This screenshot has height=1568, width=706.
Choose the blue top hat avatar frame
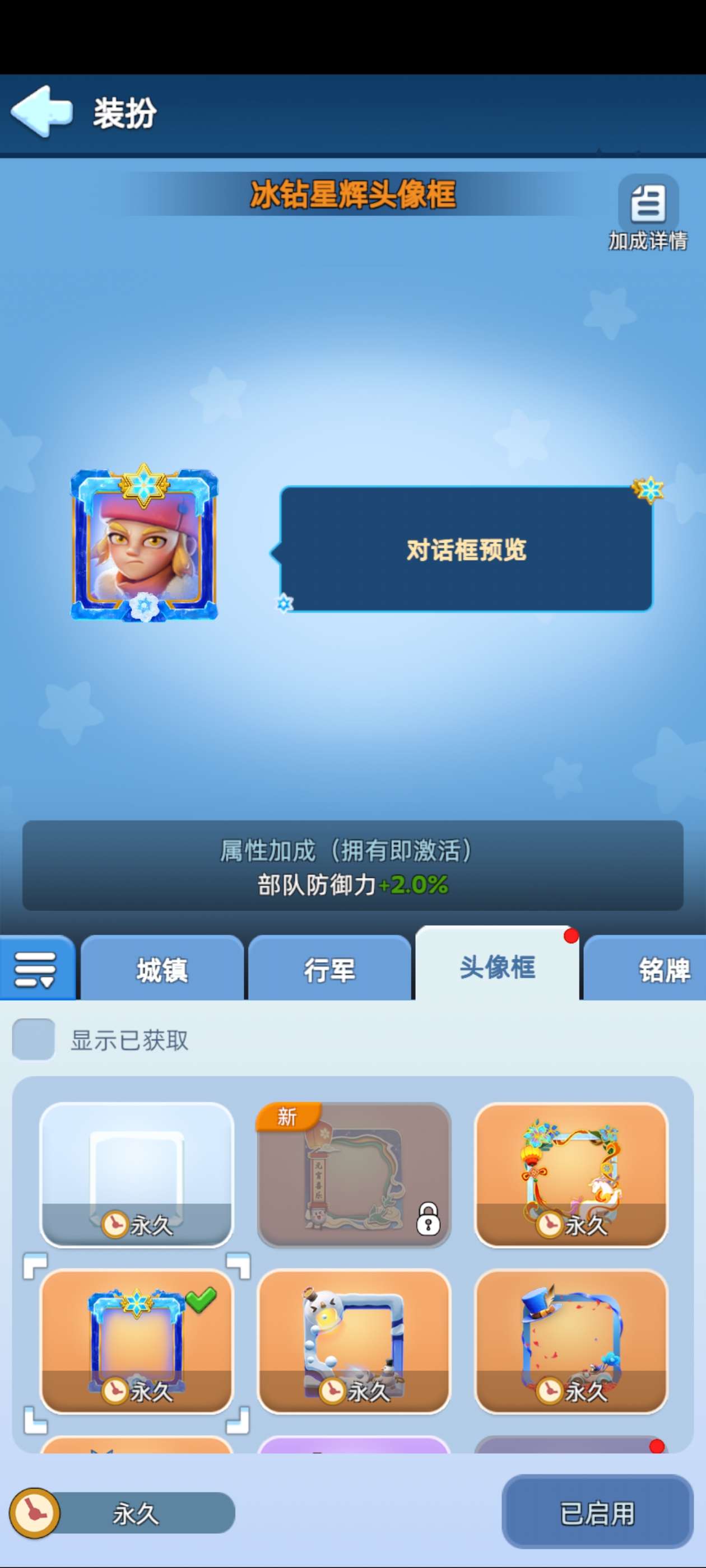[x=572, y=1341]
